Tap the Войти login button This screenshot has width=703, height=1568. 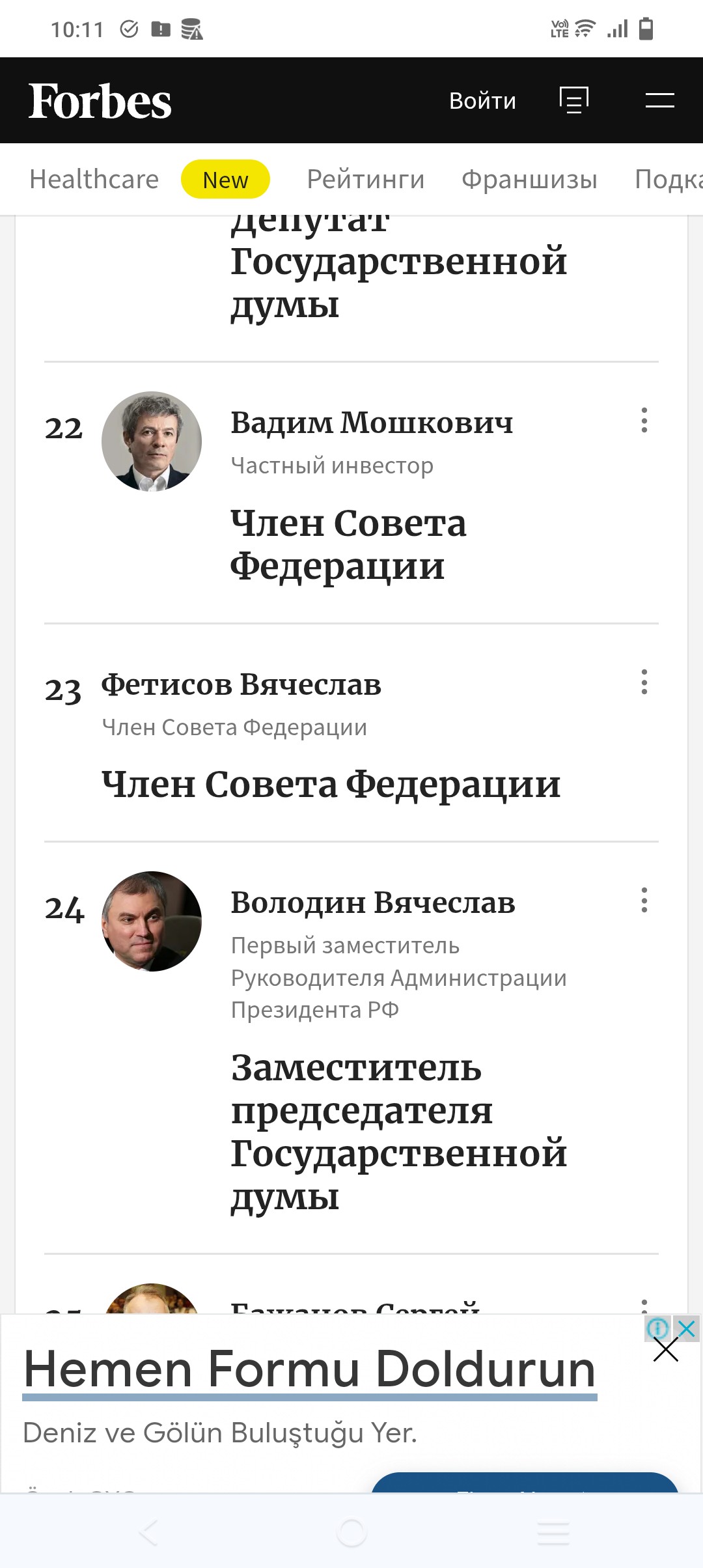coord(482,101)
